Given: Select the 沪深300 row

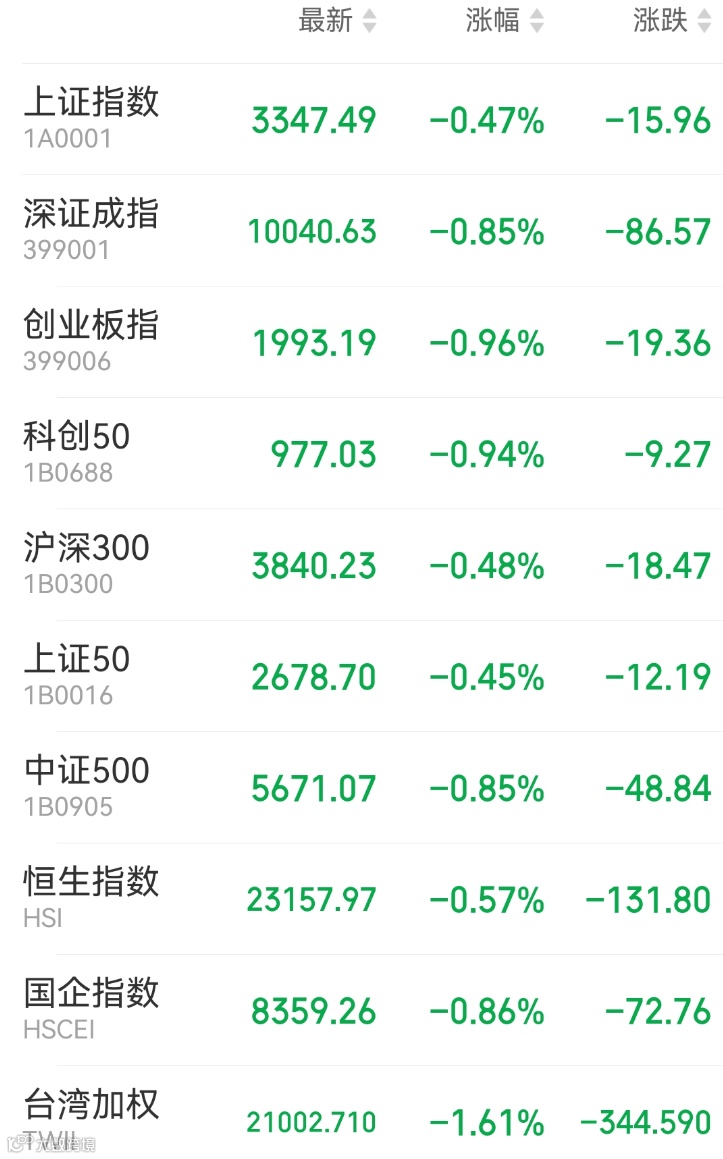Looking at the screenshot, I should pyautogui.click(x=373, y=565).
